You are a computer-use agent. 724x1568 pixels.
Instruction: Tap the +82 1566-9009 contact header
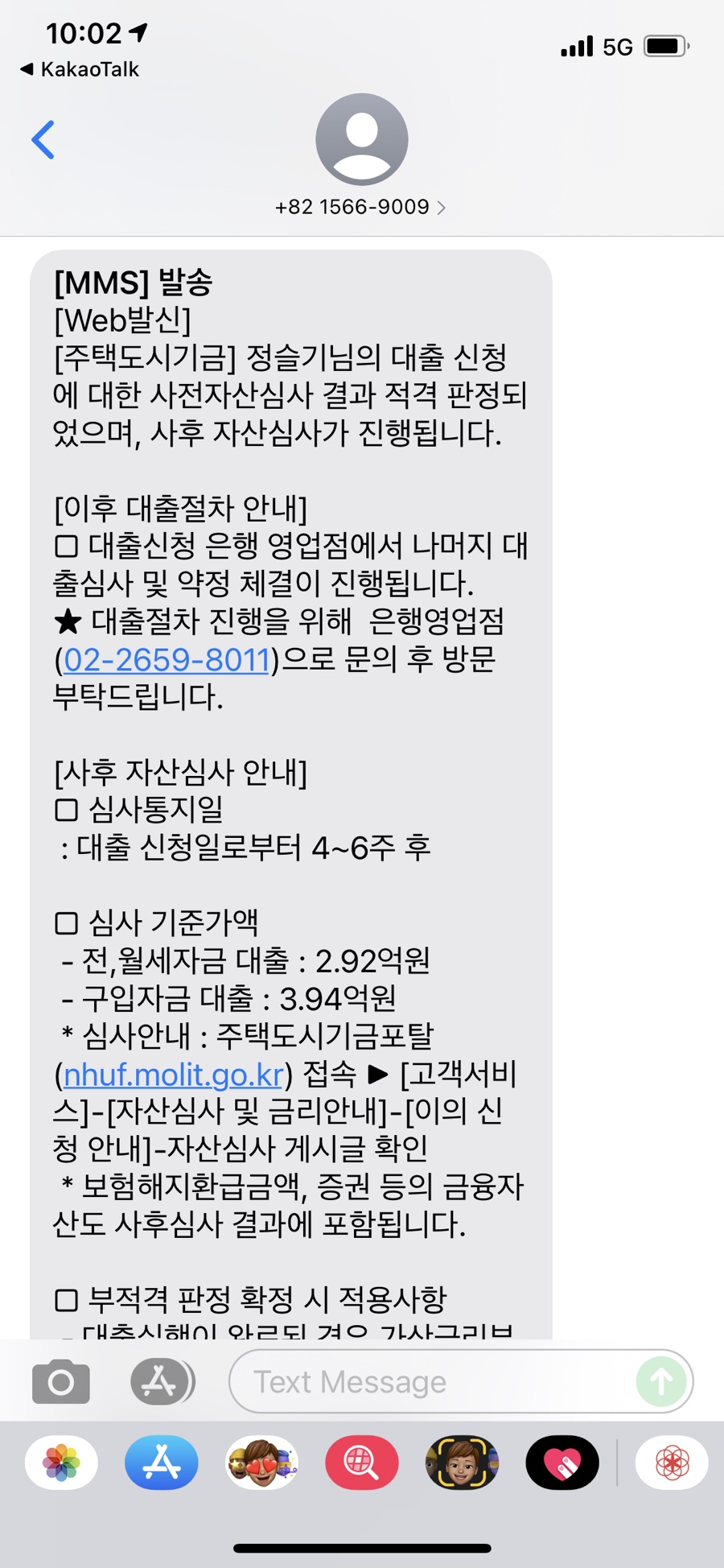click(x=352, y=207)
